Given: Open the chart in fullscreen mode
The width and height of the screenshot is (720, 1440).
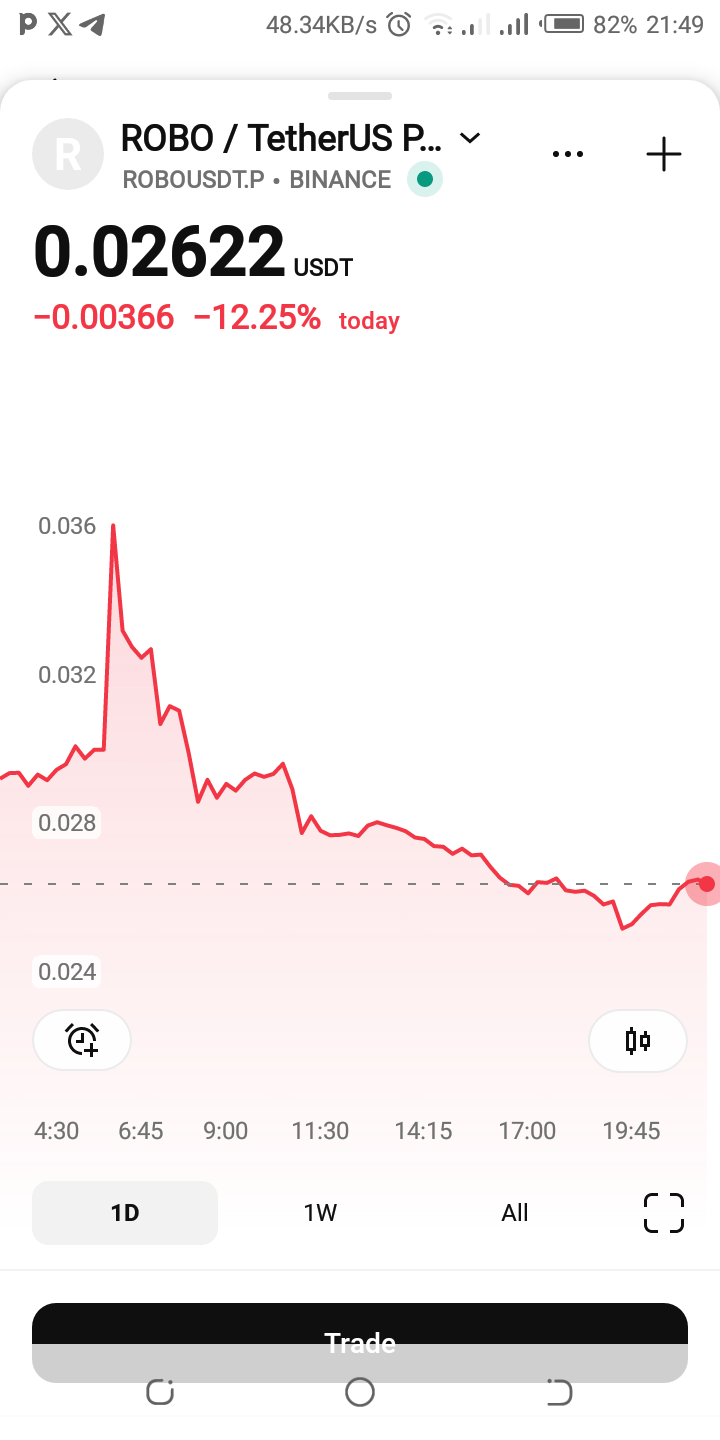Looking at the screenshot, I should pos(663,1213).
